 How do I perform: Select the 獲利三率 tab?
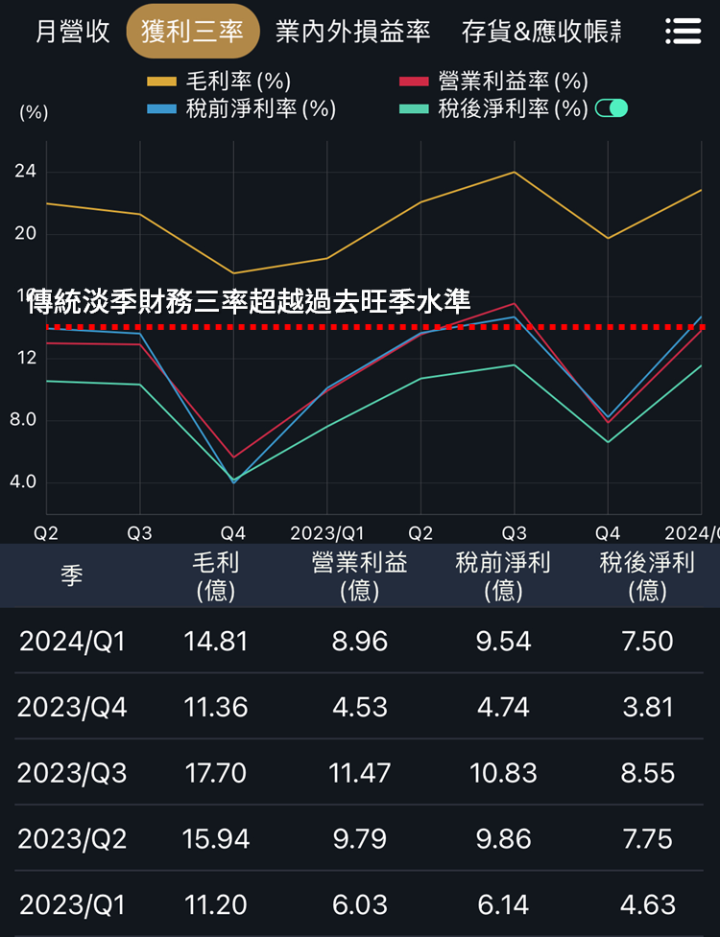(x=193, y=32)
